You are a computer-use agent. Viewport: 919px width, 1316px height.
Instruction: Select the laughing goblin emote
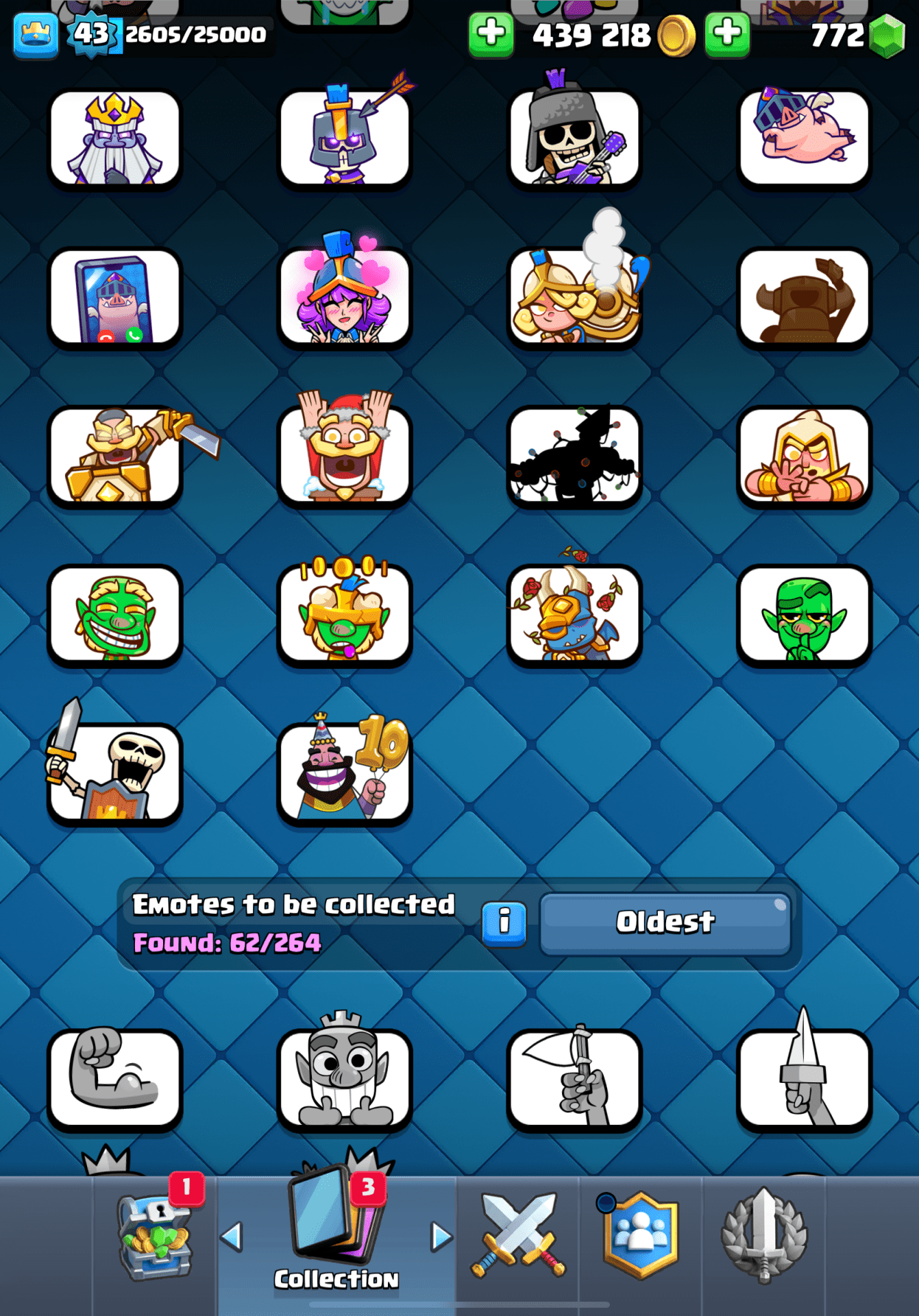coord(114,615)
